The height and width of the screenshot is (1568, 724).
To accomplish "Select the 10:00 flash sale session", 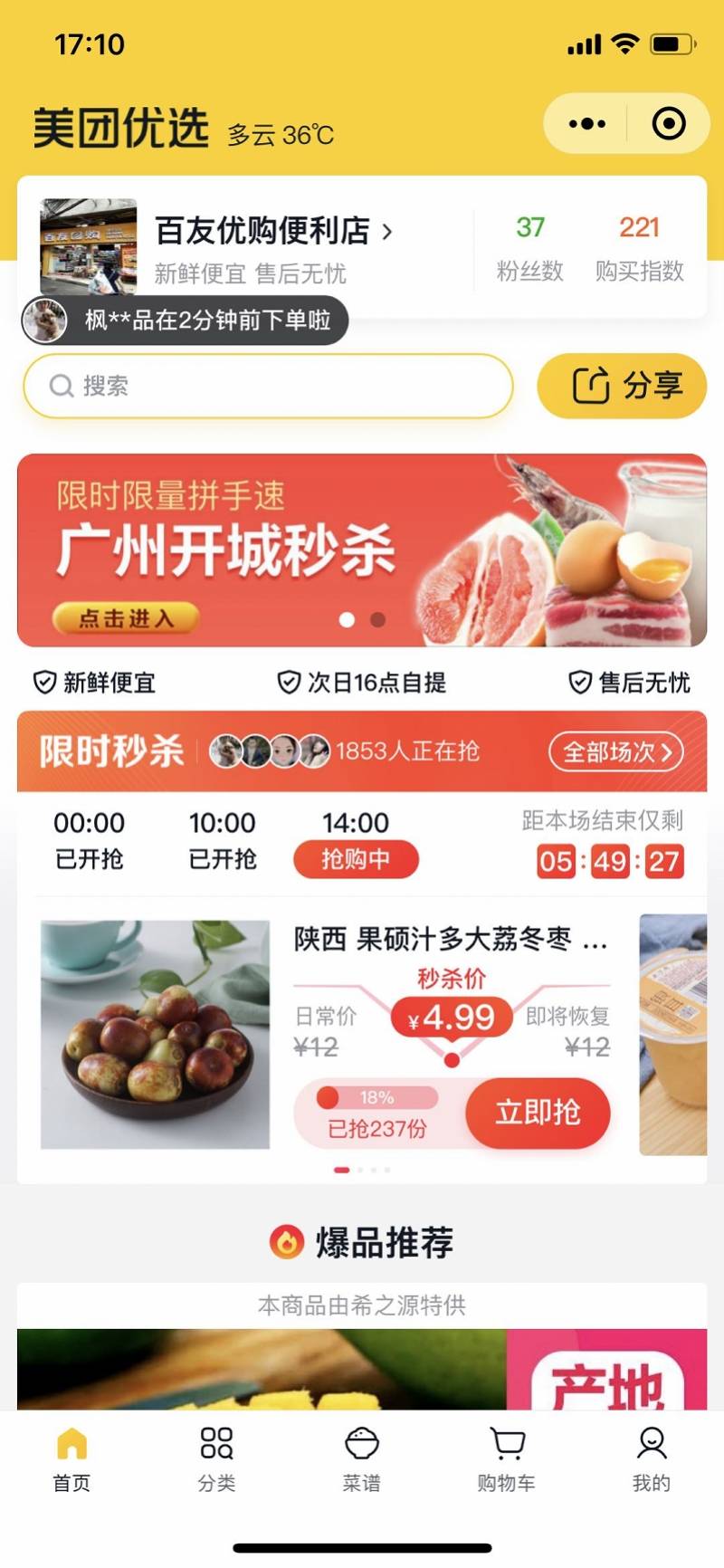I will click(223, 840).
